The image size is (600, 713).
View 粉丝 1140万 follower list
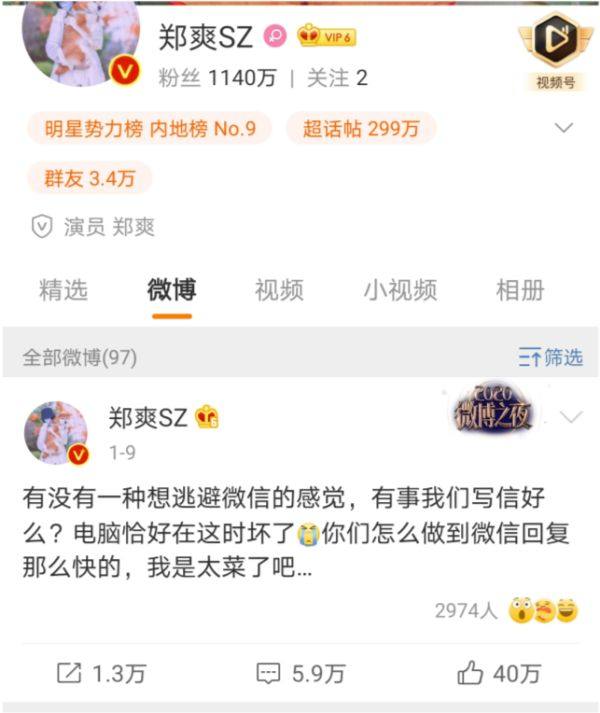[x=217, y=77]
